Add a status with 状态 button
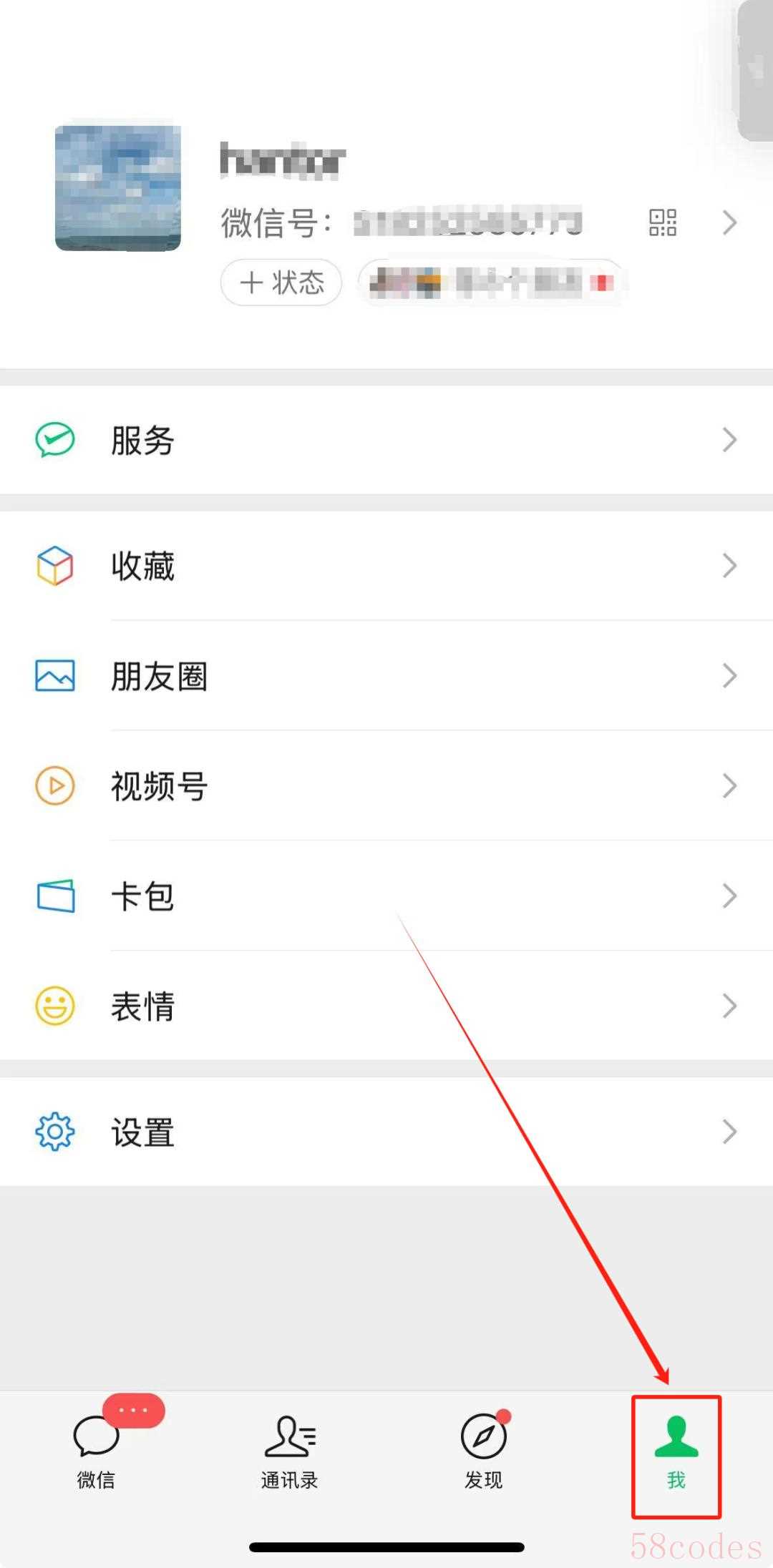Viewport: 773px width, 1568px height. pos(281,283)
